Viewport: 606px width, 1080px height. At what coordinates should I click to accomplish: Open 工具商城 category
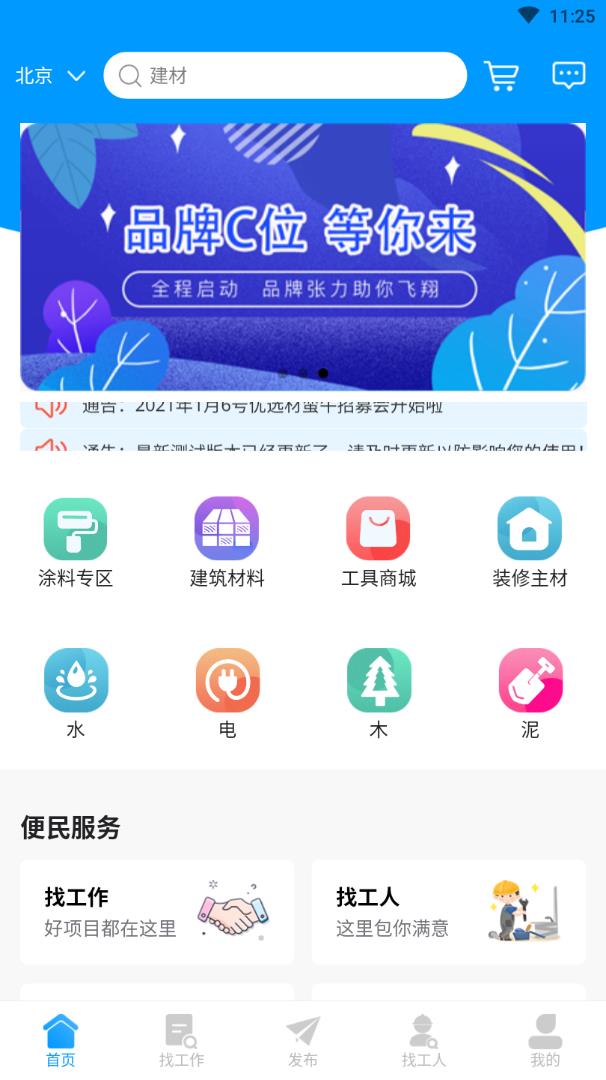click(378, 543)
